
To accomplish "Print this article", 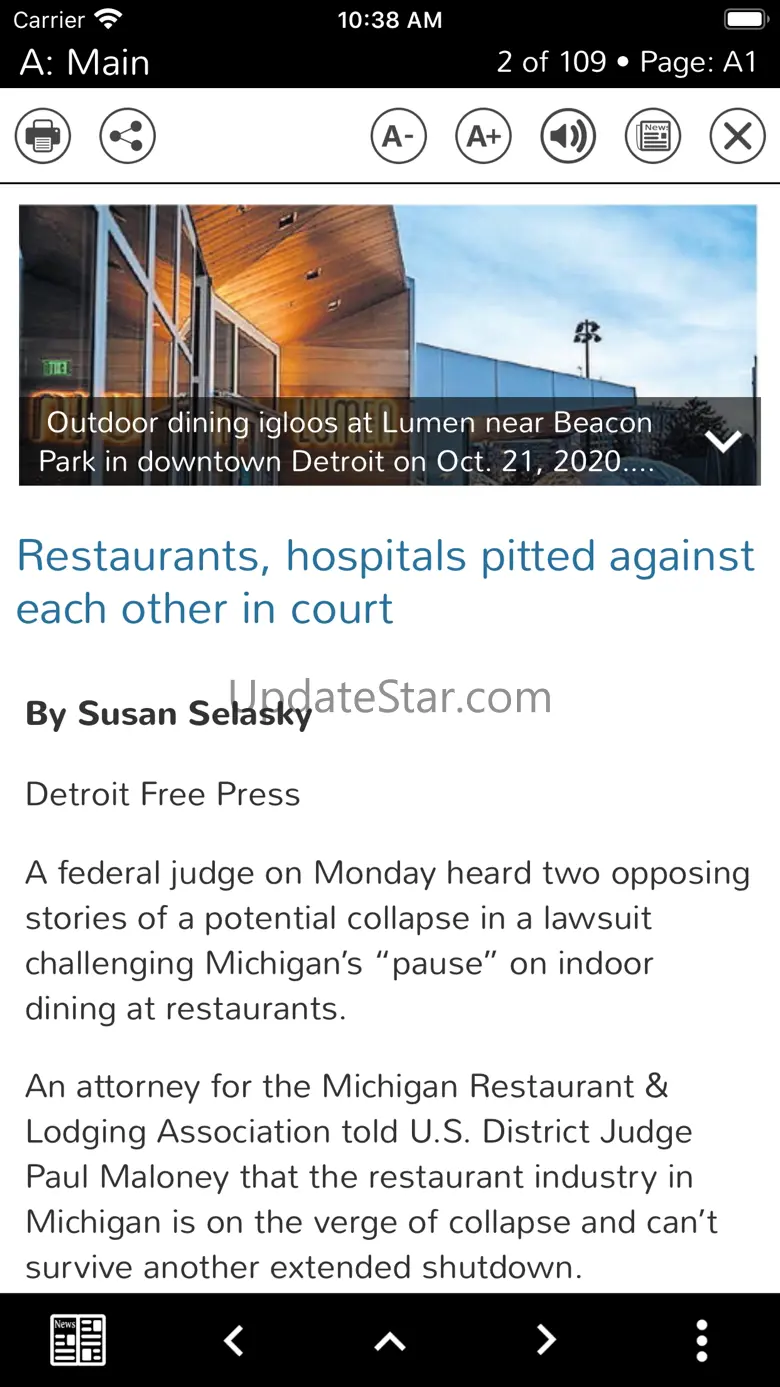I will point(43,135).
